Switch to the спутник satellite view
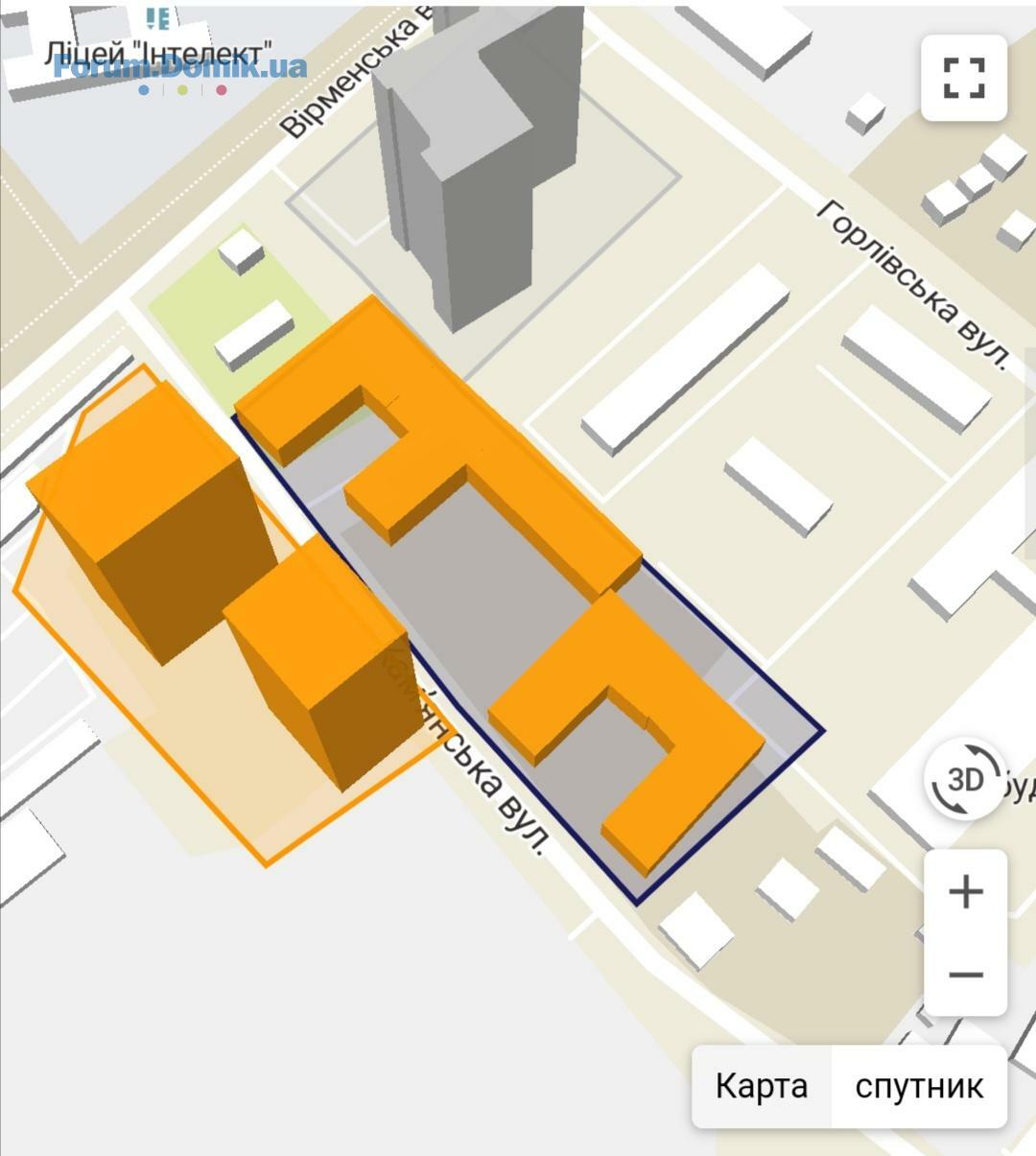This screenshot has height=1156, width=1036. [919, 1087]
